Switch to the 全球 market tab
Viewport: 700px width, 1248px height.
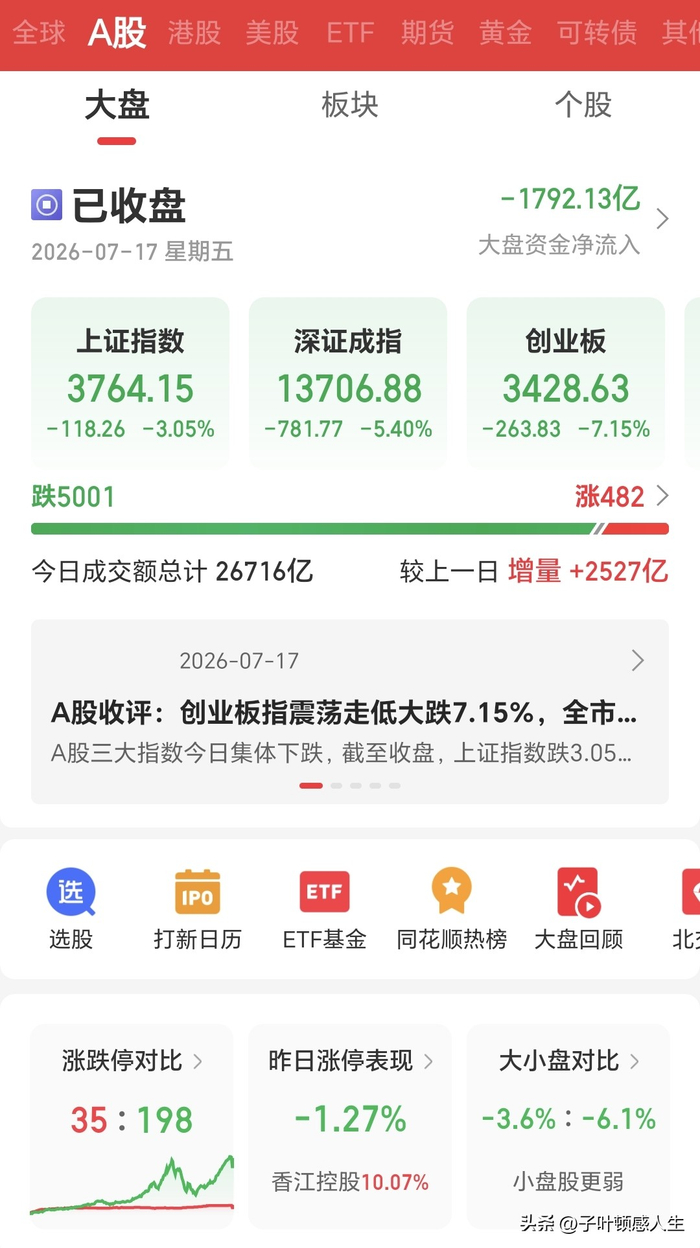click(x=39, y=33)
